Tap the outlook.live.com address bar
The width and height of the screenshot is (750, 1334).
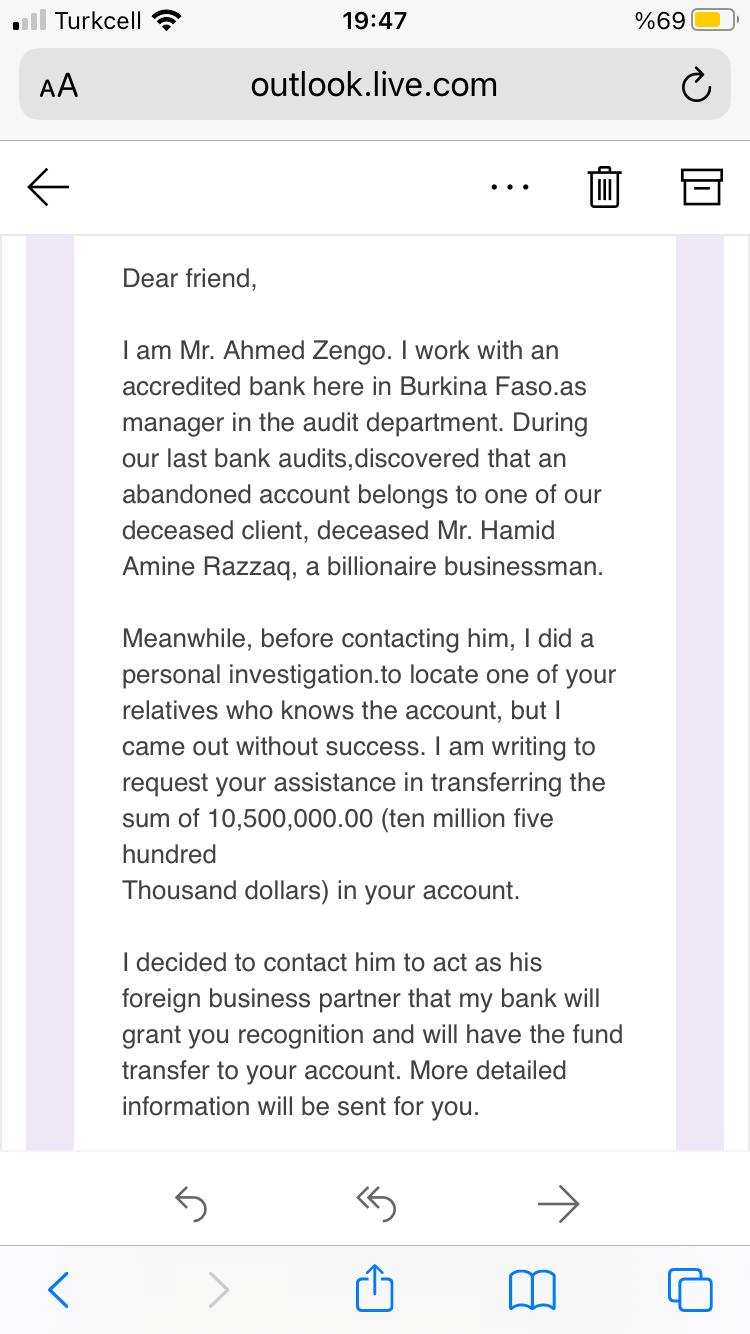[x=374, y=85]
